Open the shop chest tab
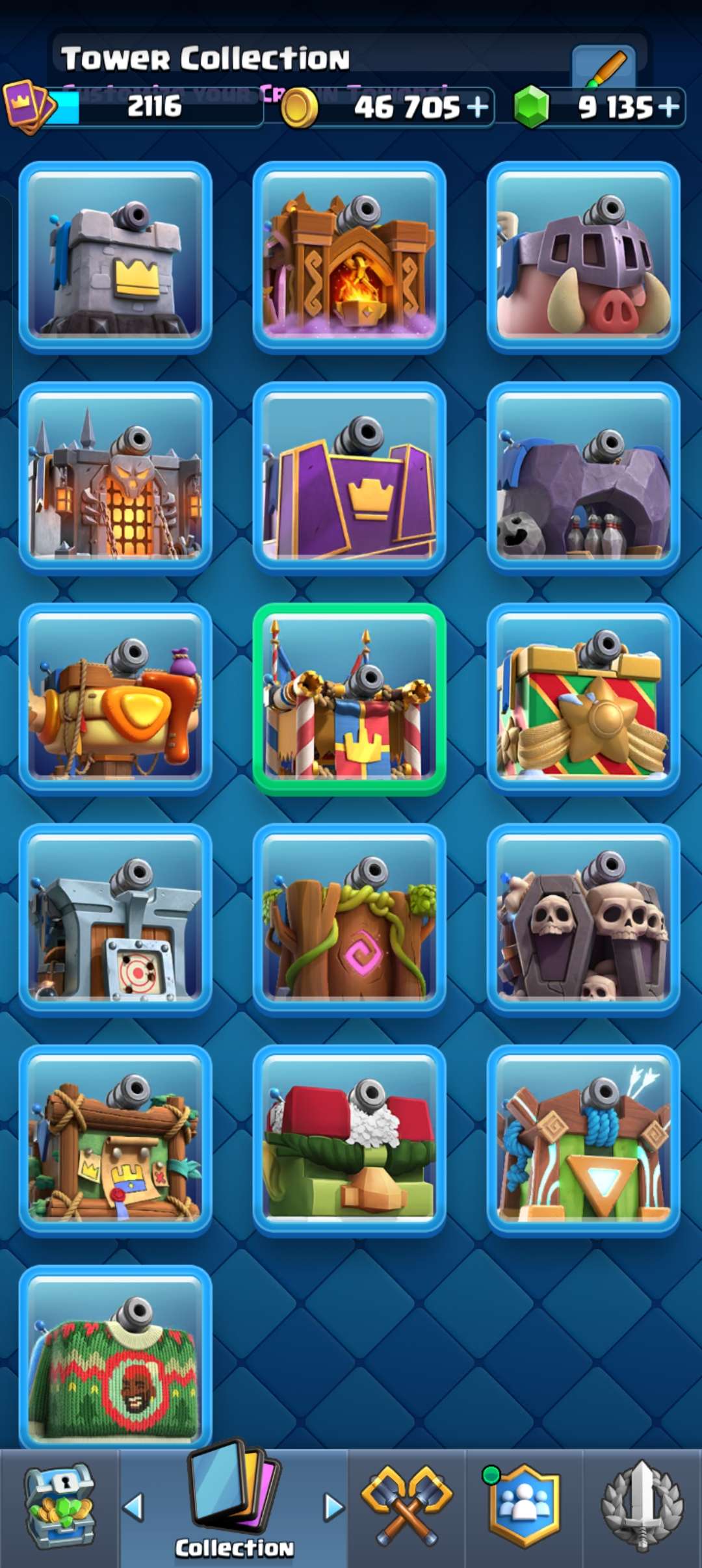This screenshot has height=1568, width=702. pyautogui.click(x=60, y=1508)
